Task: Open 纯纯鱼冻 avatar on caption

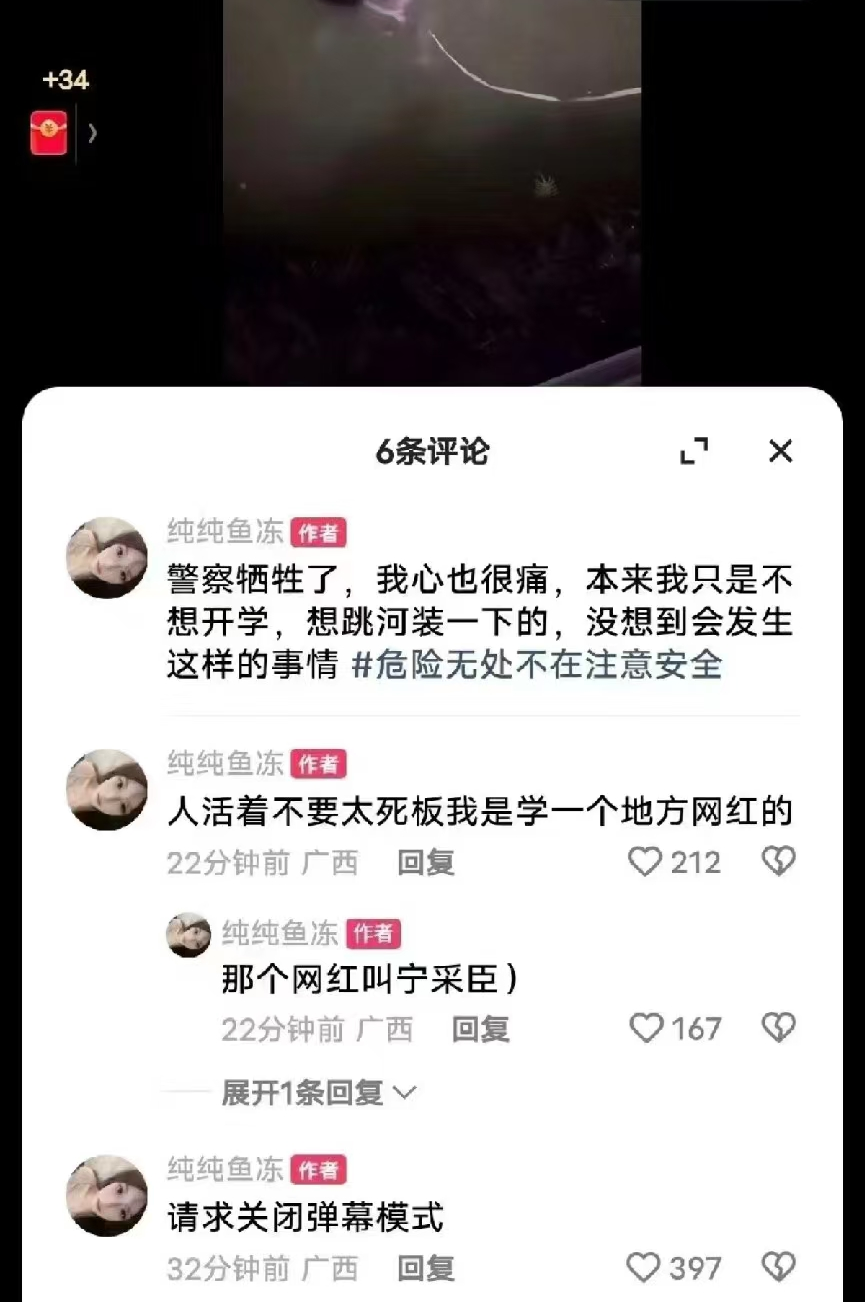Action: 107,558
